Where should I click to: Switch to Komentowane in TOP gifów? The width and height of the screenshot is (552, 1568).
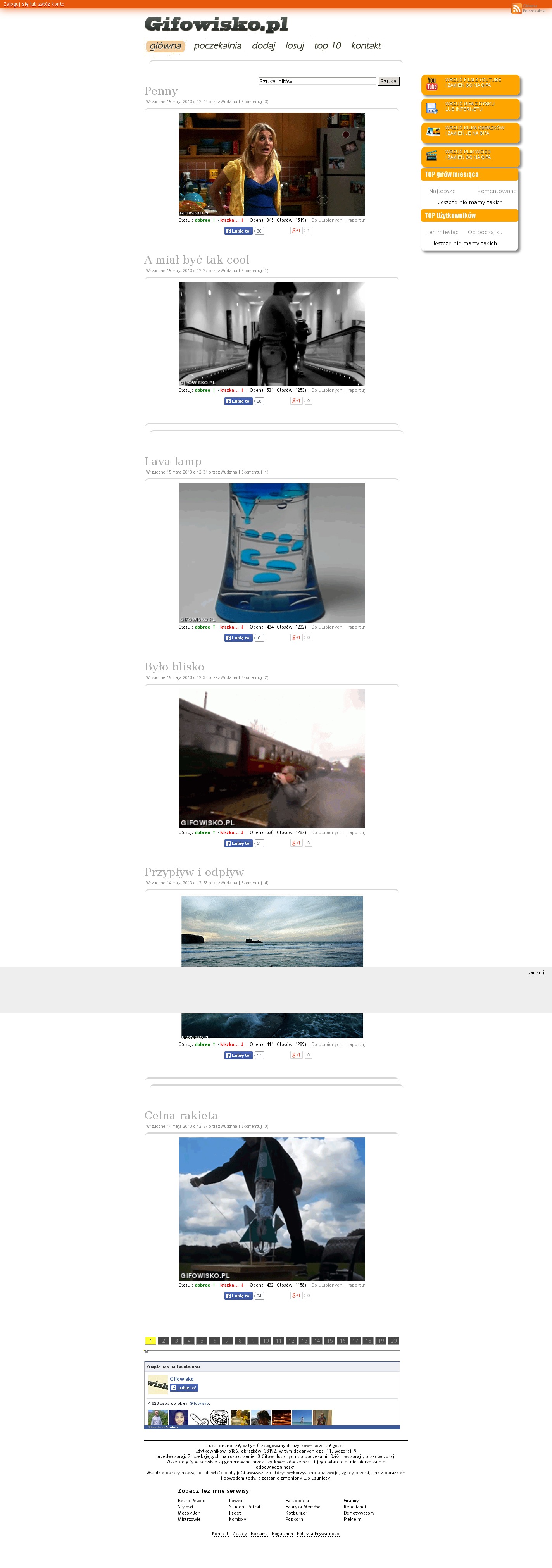click(496, 191)
